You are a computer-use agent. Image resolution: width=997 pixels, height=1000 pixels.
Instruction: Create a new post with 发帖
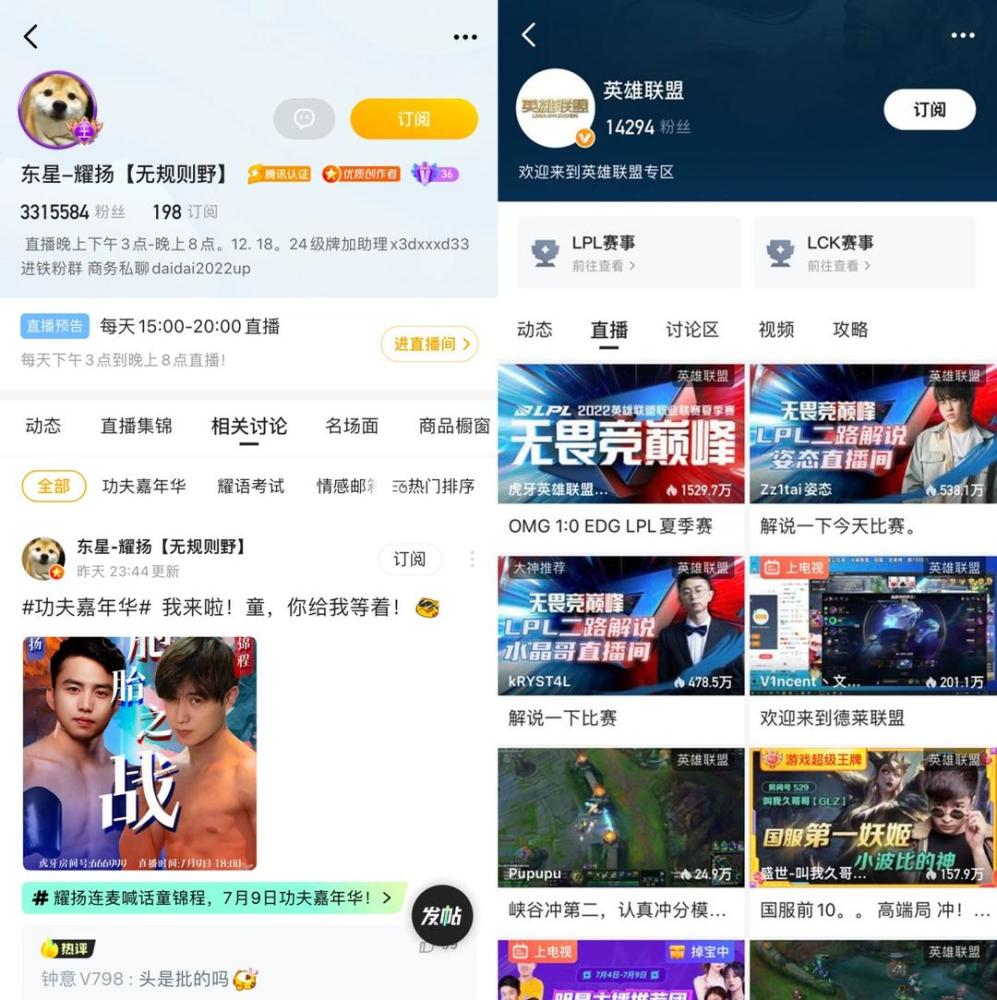pyautogui.click(x=441, y=915)
